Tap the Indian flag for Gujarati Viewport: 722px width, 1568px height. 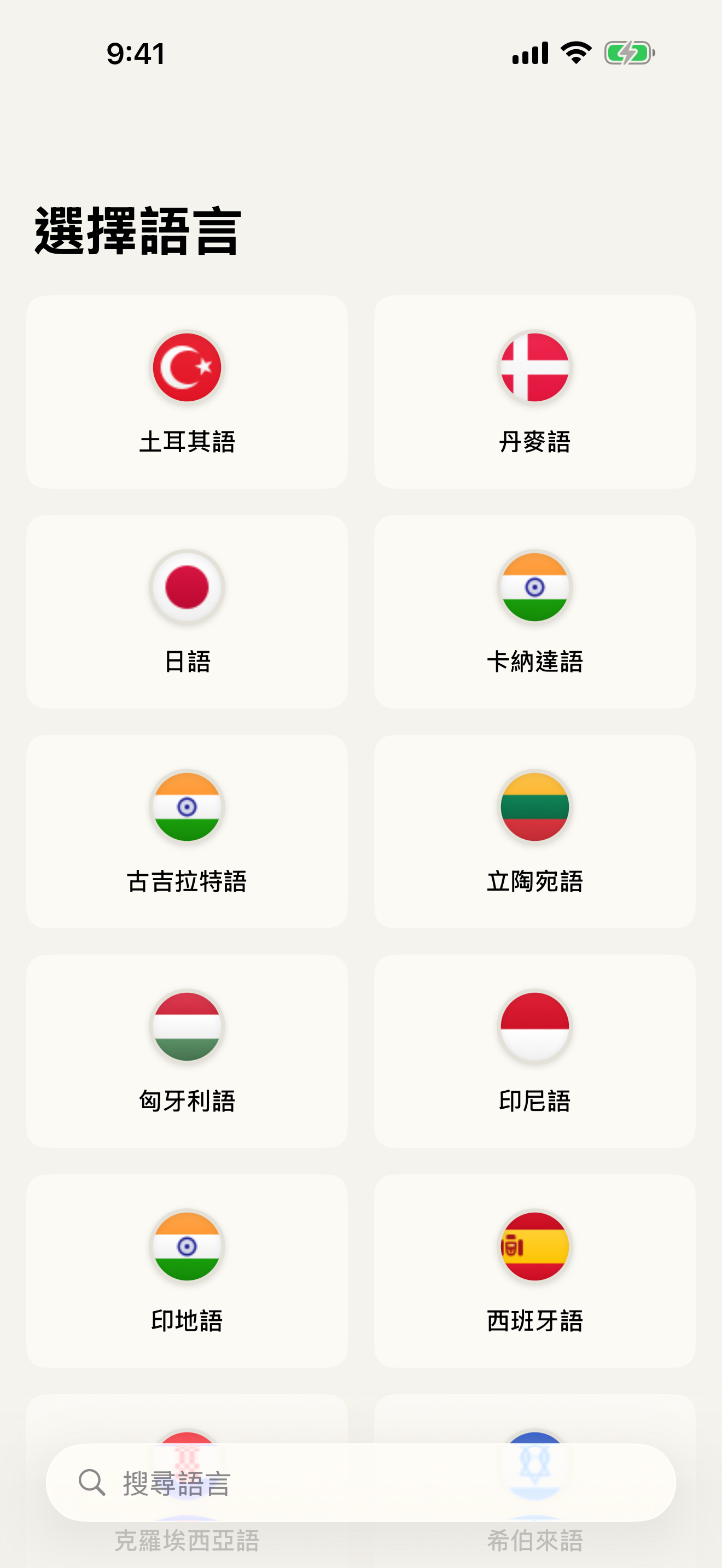pyautogui.click(x=187, y=808)
